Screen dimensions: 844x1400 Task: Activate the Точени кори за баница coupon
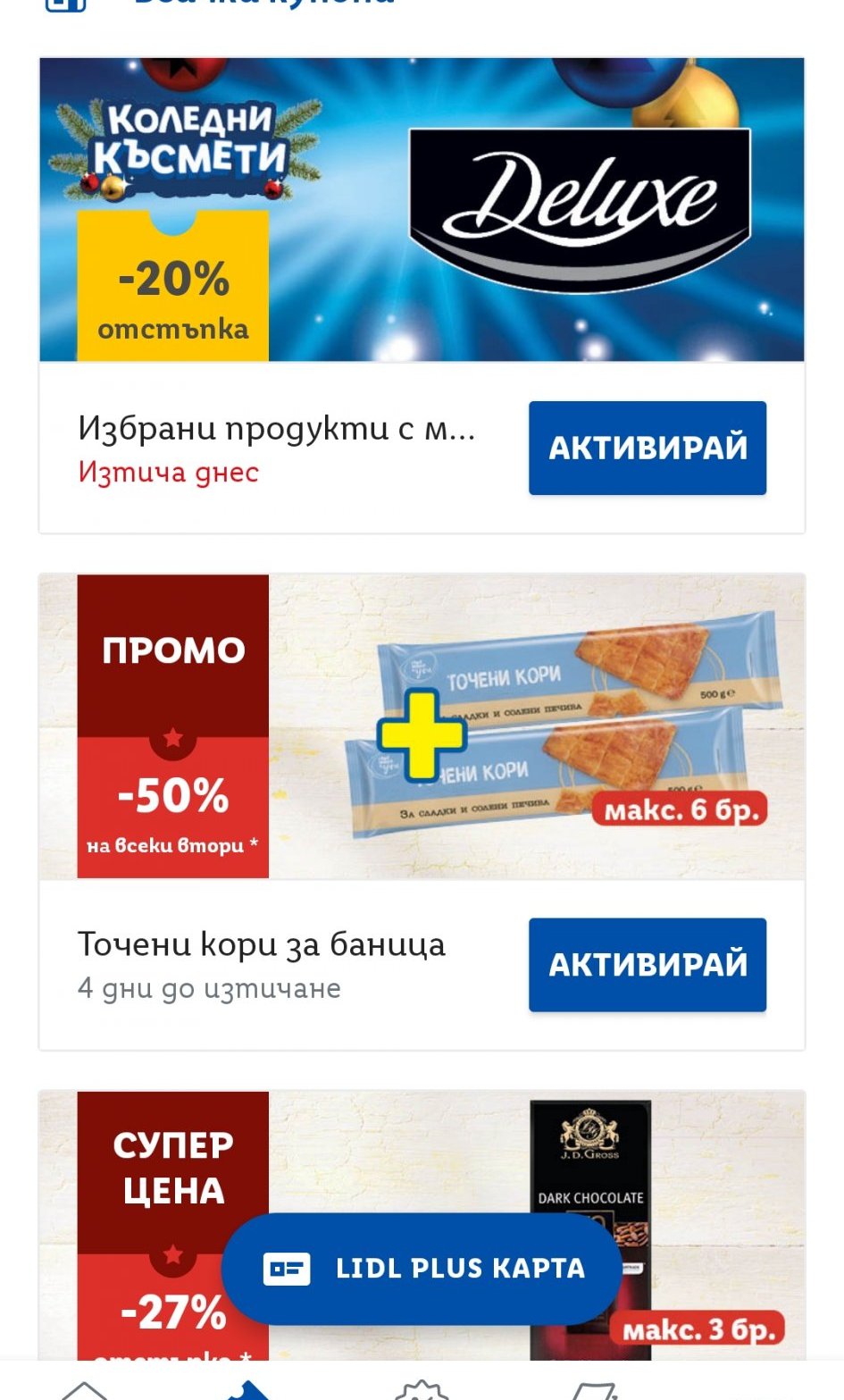point(647,965)
